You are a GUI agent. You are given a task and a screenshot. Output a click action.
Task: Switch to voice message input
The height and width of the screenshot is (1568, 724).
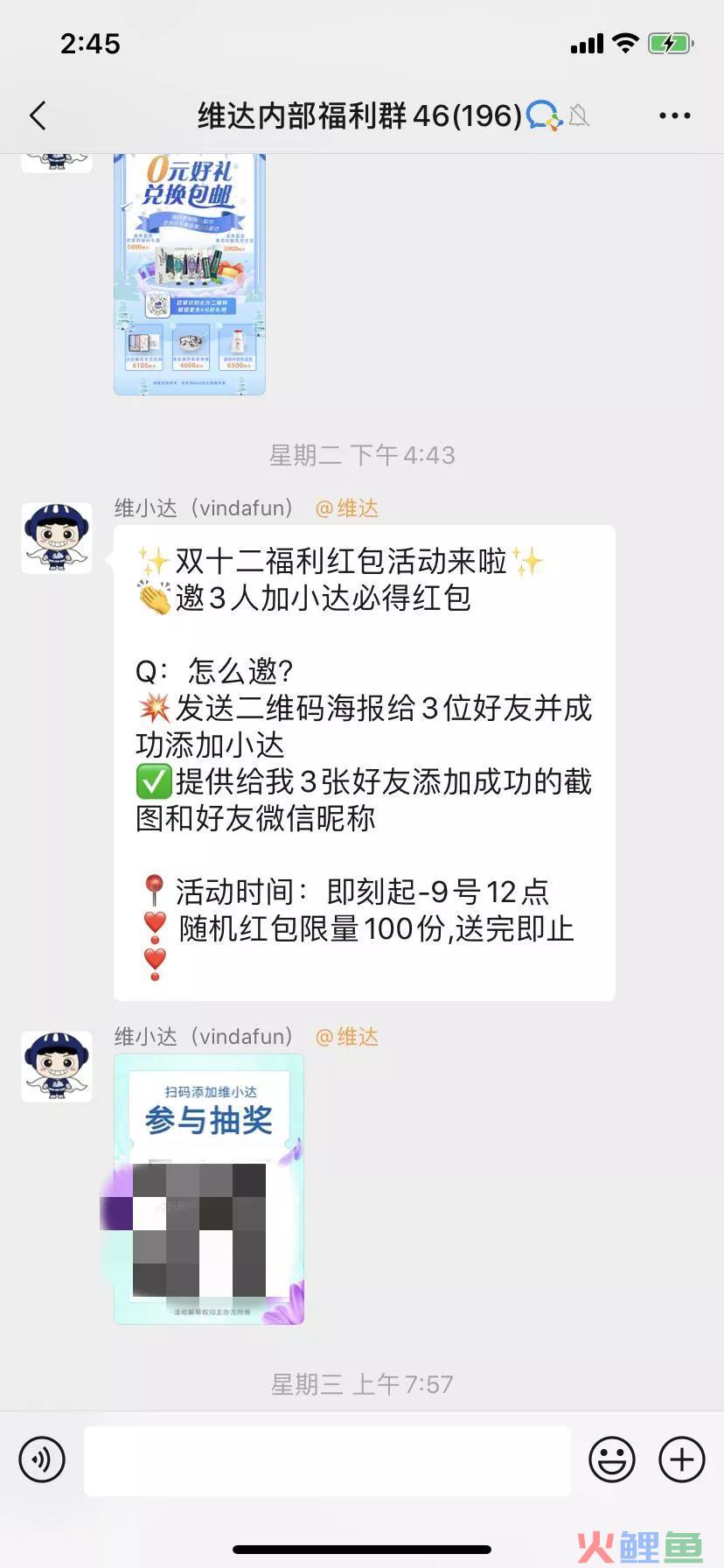coord(42,1459)
